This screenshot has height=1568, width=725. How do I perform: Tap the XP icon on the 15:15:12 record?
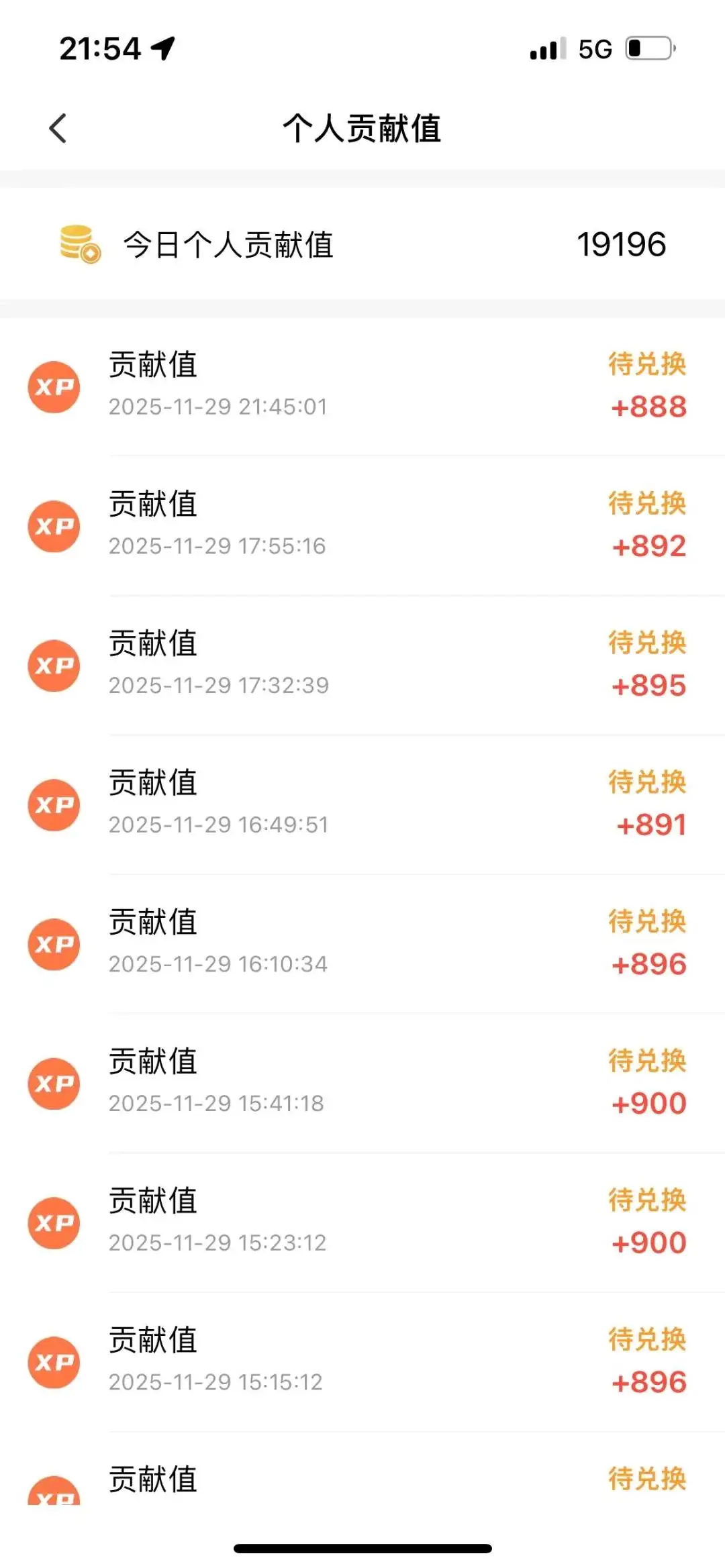click(x=54, y=1362)
